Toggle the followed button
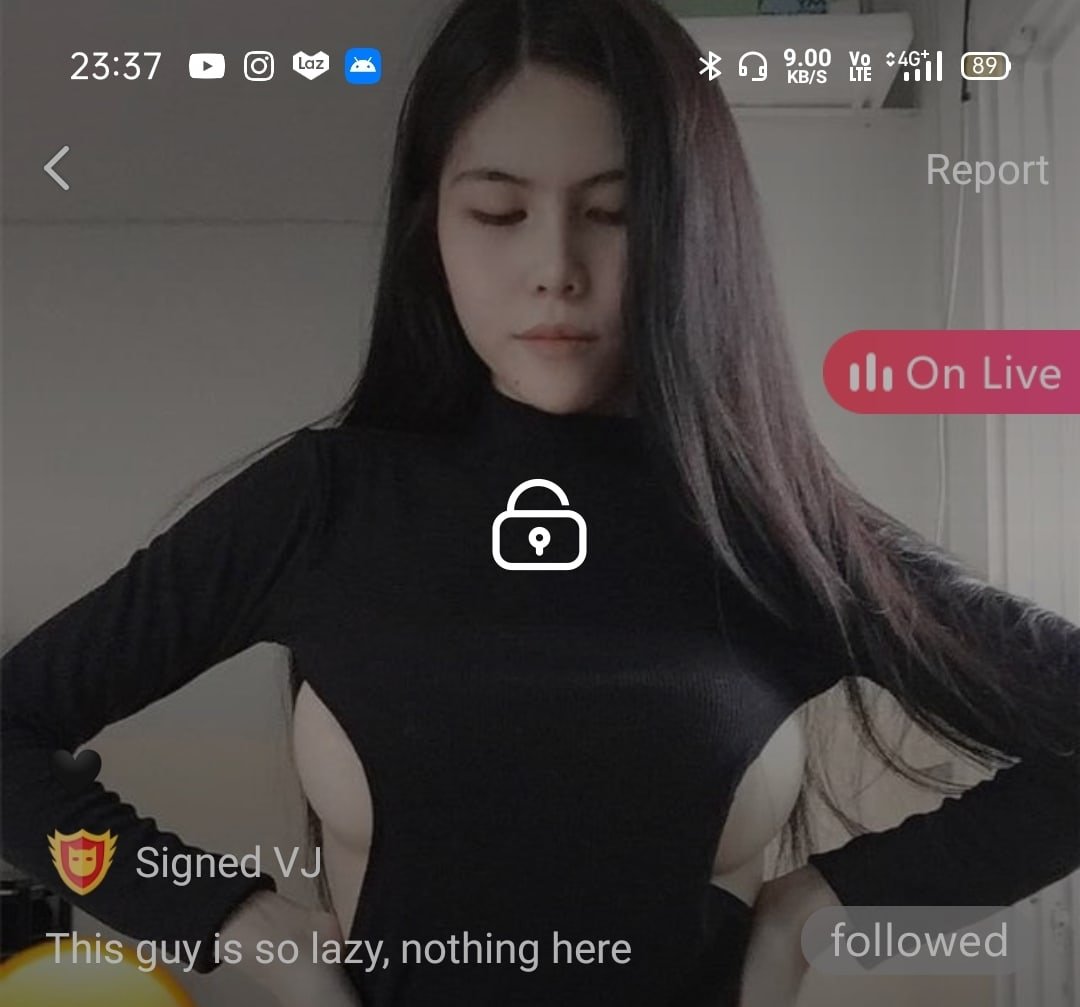The image size is (1080, 1007). 918,941
